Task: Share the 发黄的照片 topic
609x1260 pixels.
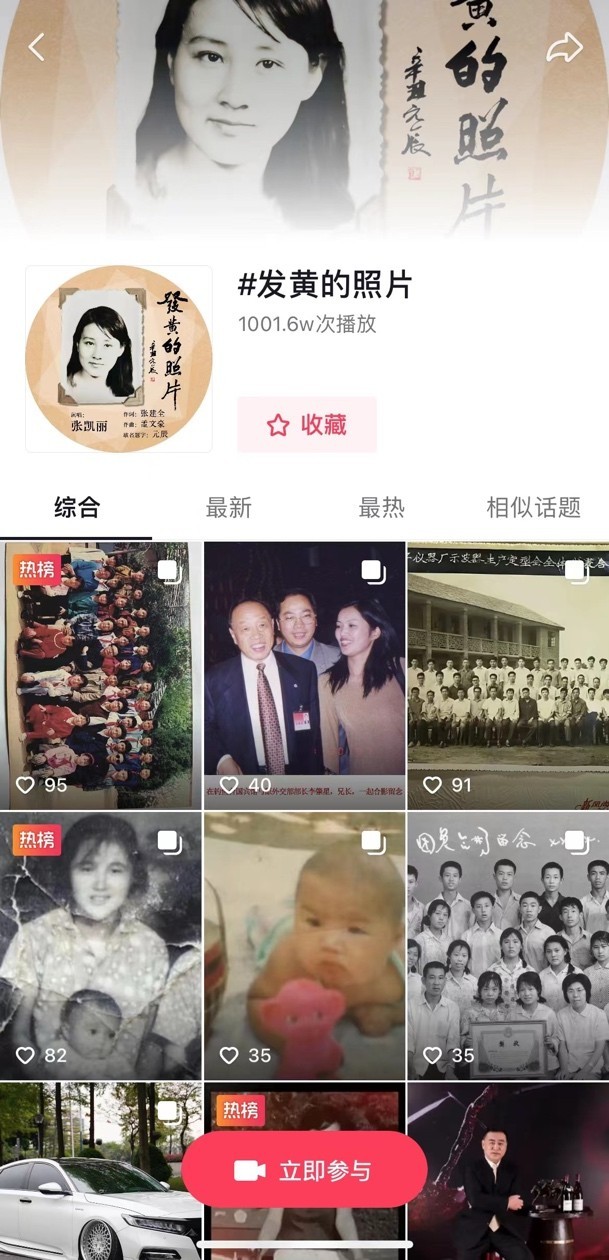Action: tap(564, 47)
